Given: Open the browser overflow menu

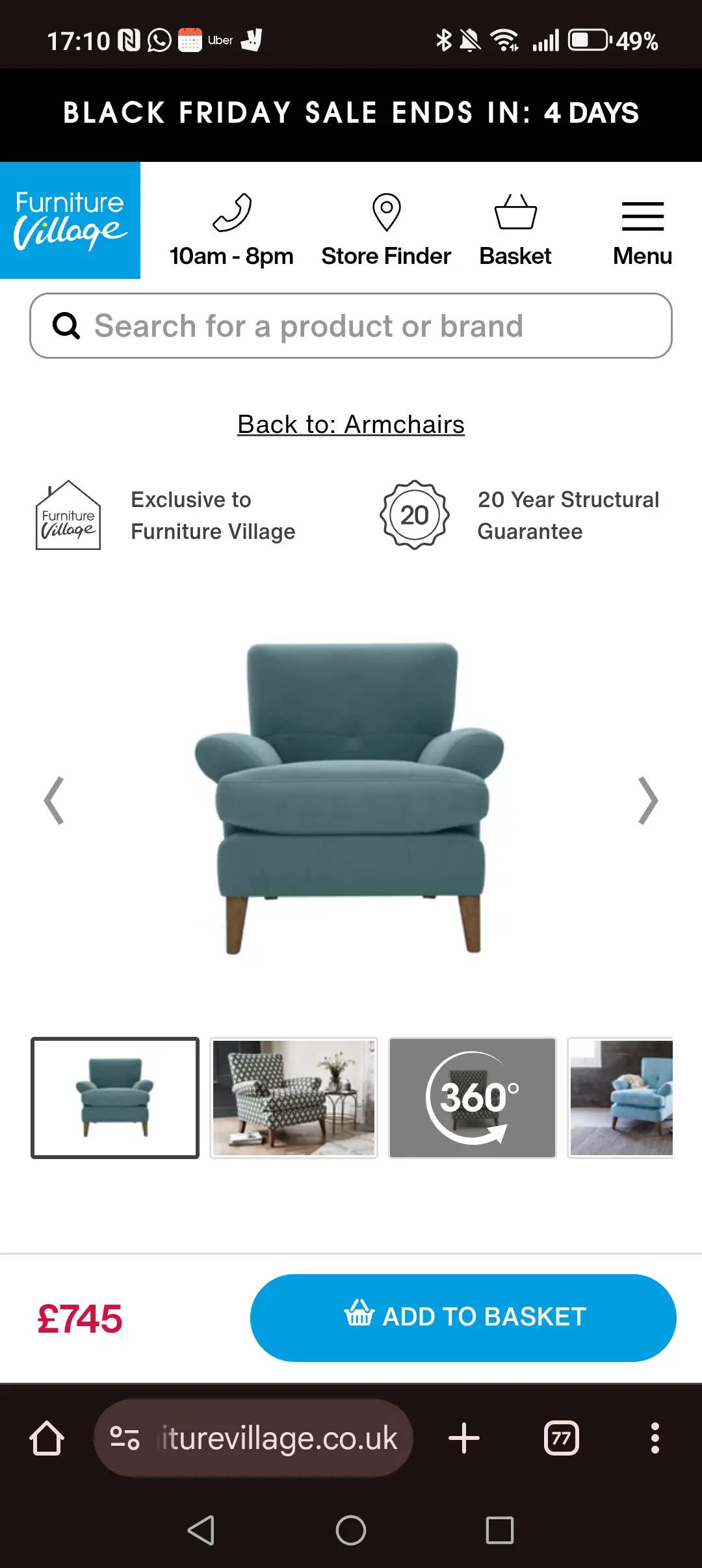Looking at the screenshot, I should (x=655, y=1438).
